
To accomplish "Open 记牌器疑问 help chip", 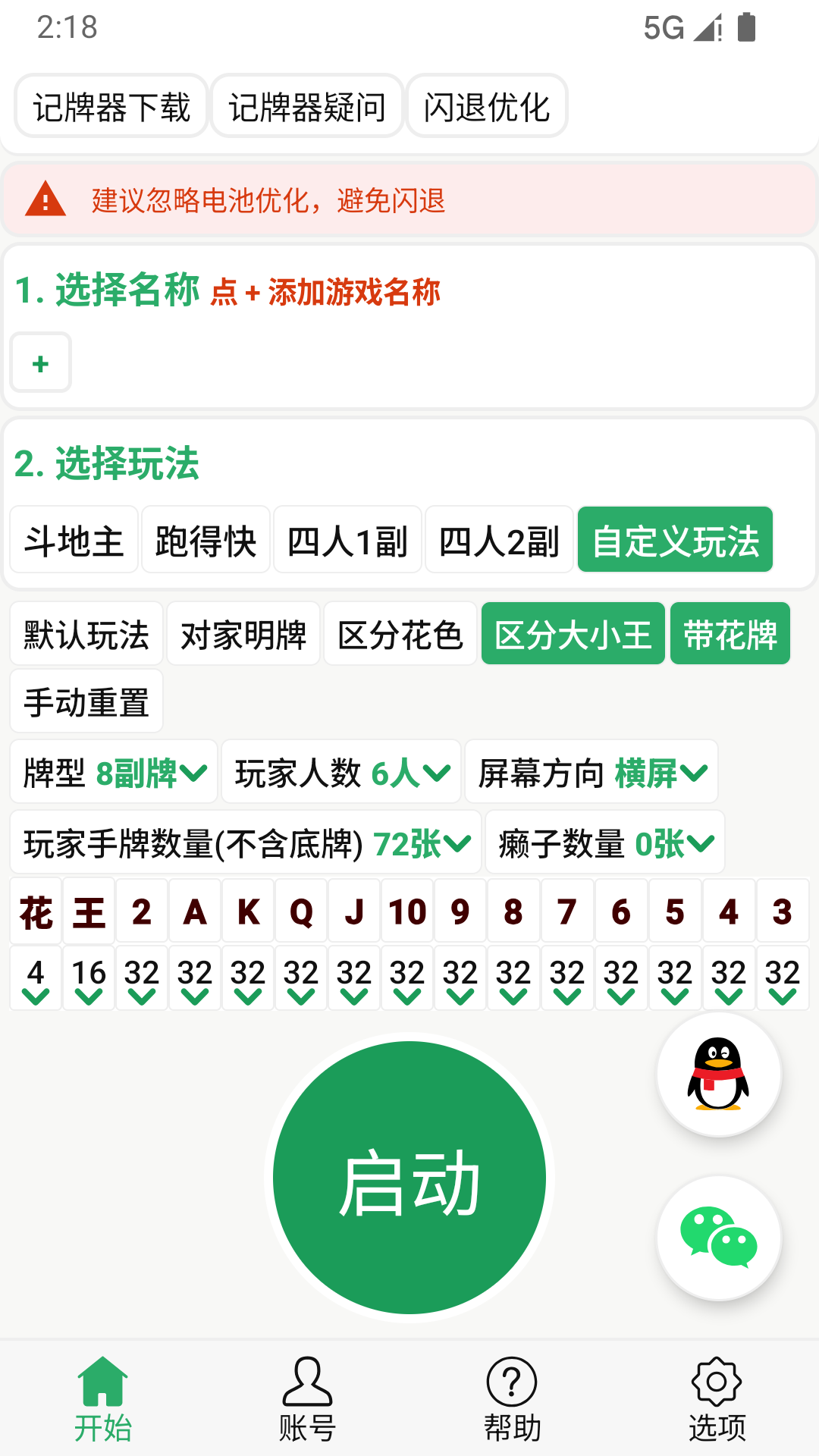I will coord(307,106).
